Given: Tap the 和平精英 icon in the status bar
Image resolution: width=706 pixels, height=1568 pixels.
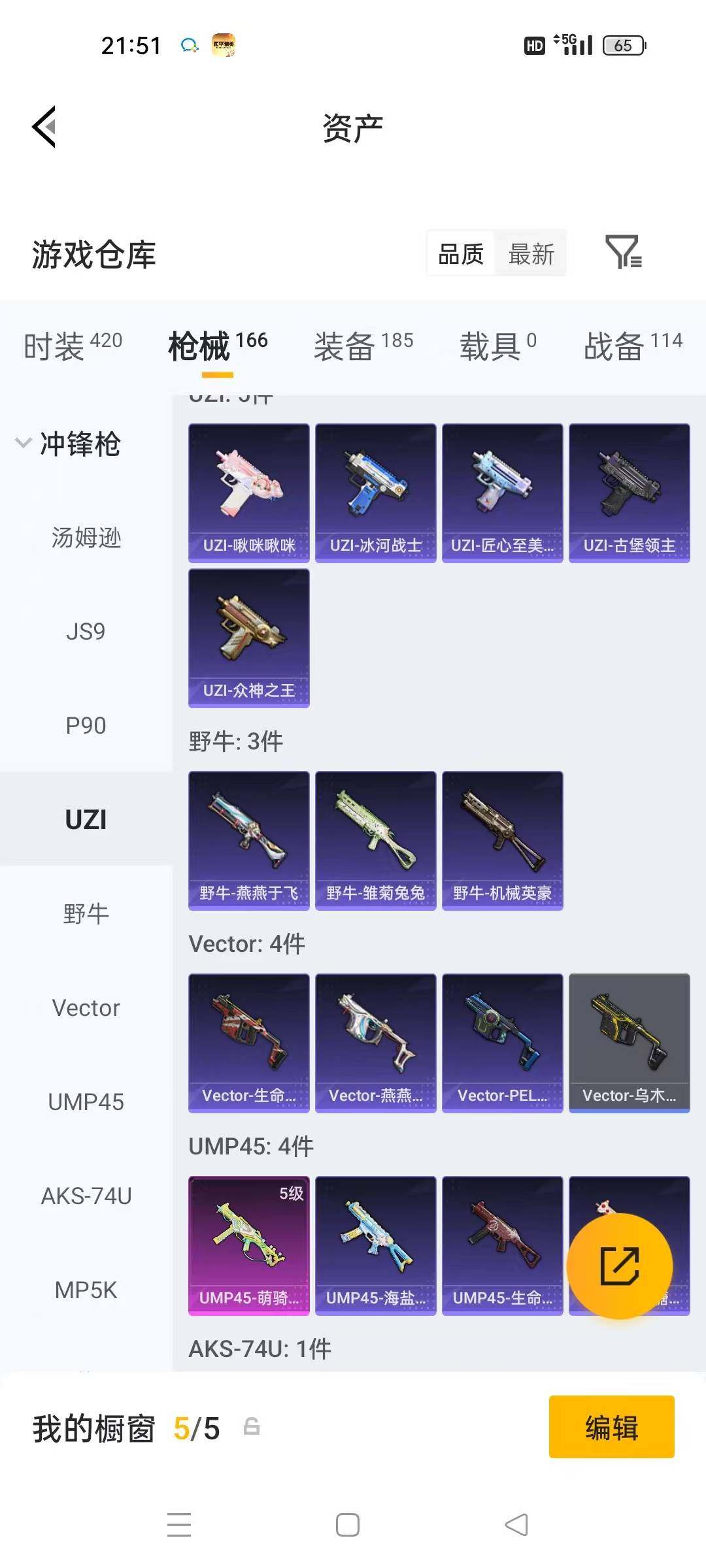Looking at the screenshot, I should tap(222, 44).
